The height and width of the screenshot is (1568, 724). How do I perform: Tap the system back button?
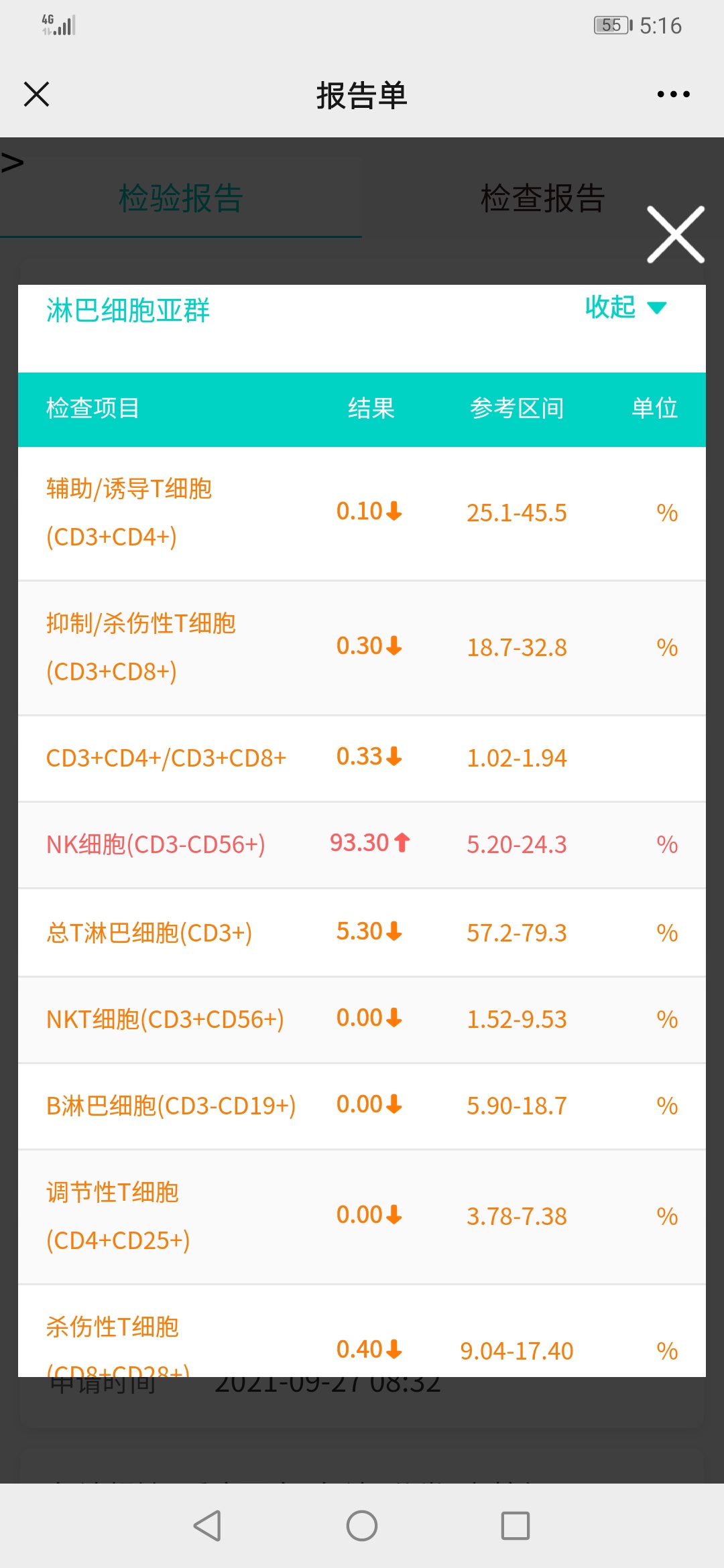[207, 1526]
